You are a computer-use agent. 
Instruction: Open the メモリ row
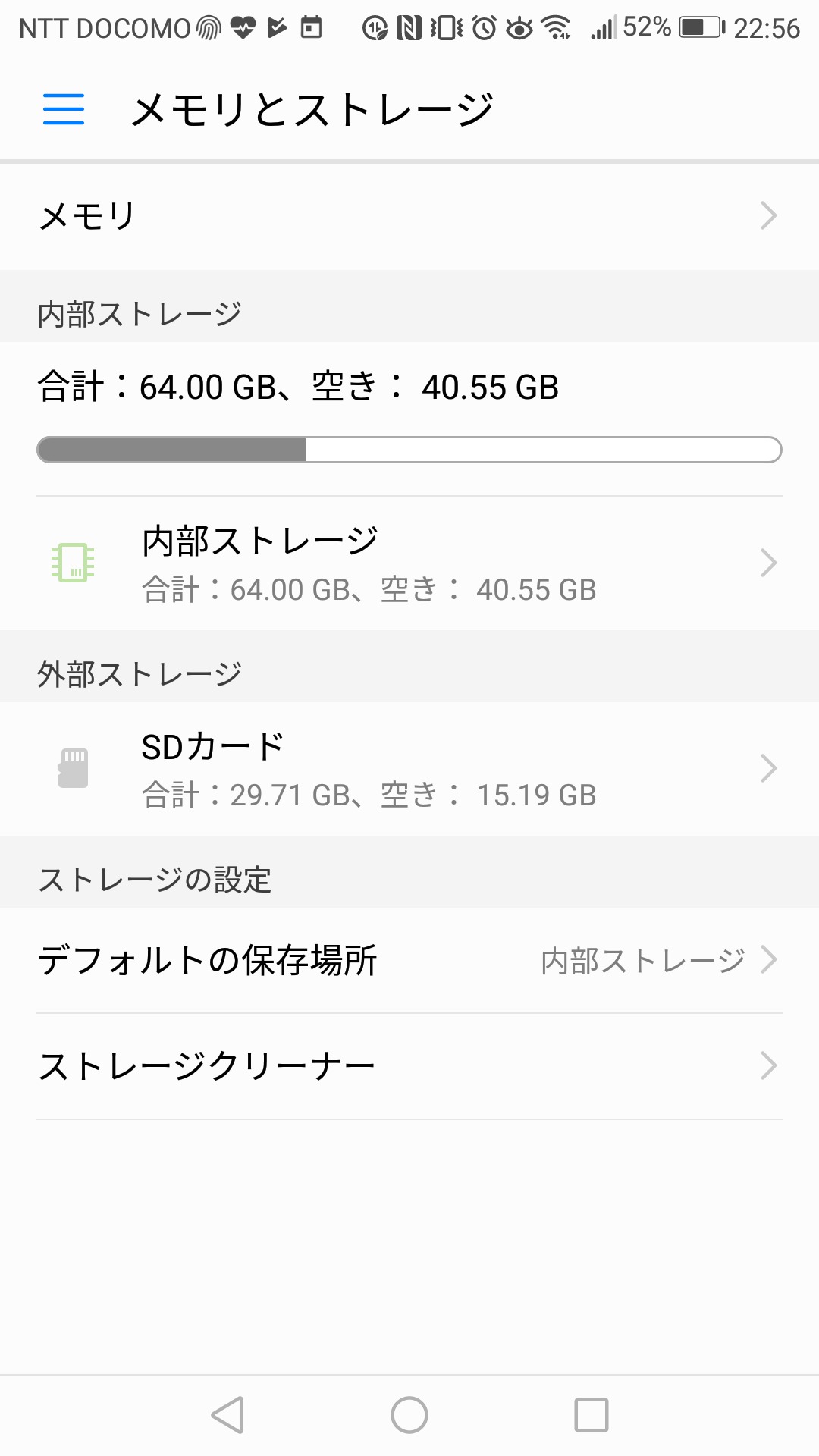point(409,216)
